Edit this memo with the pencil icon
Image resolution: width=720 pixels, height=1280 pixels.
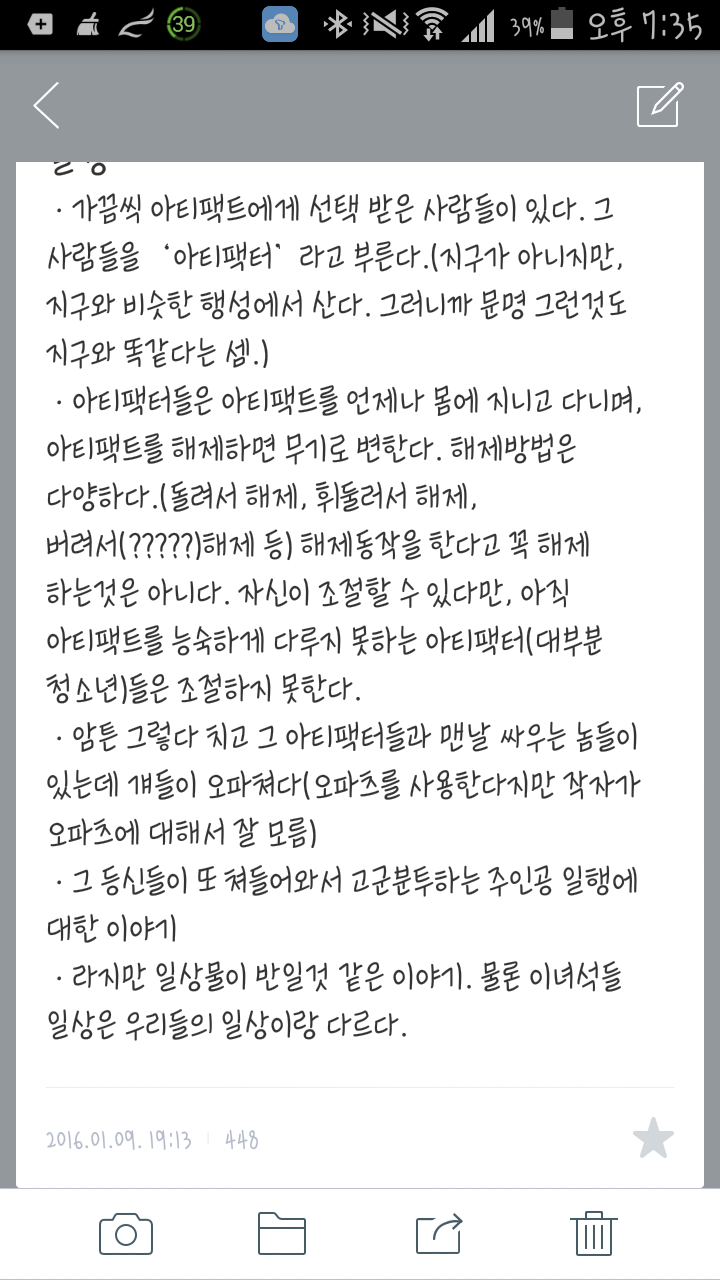pos(660,105)
